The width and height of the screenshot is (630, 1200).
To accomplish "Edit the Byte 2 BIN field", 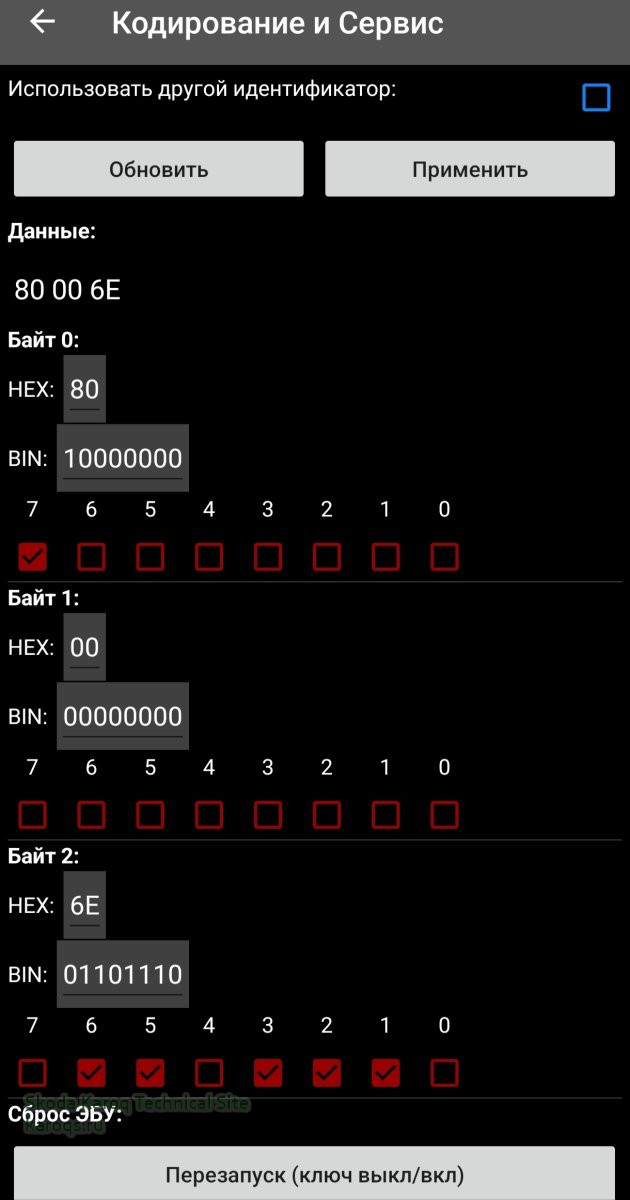I will (122, 974).
